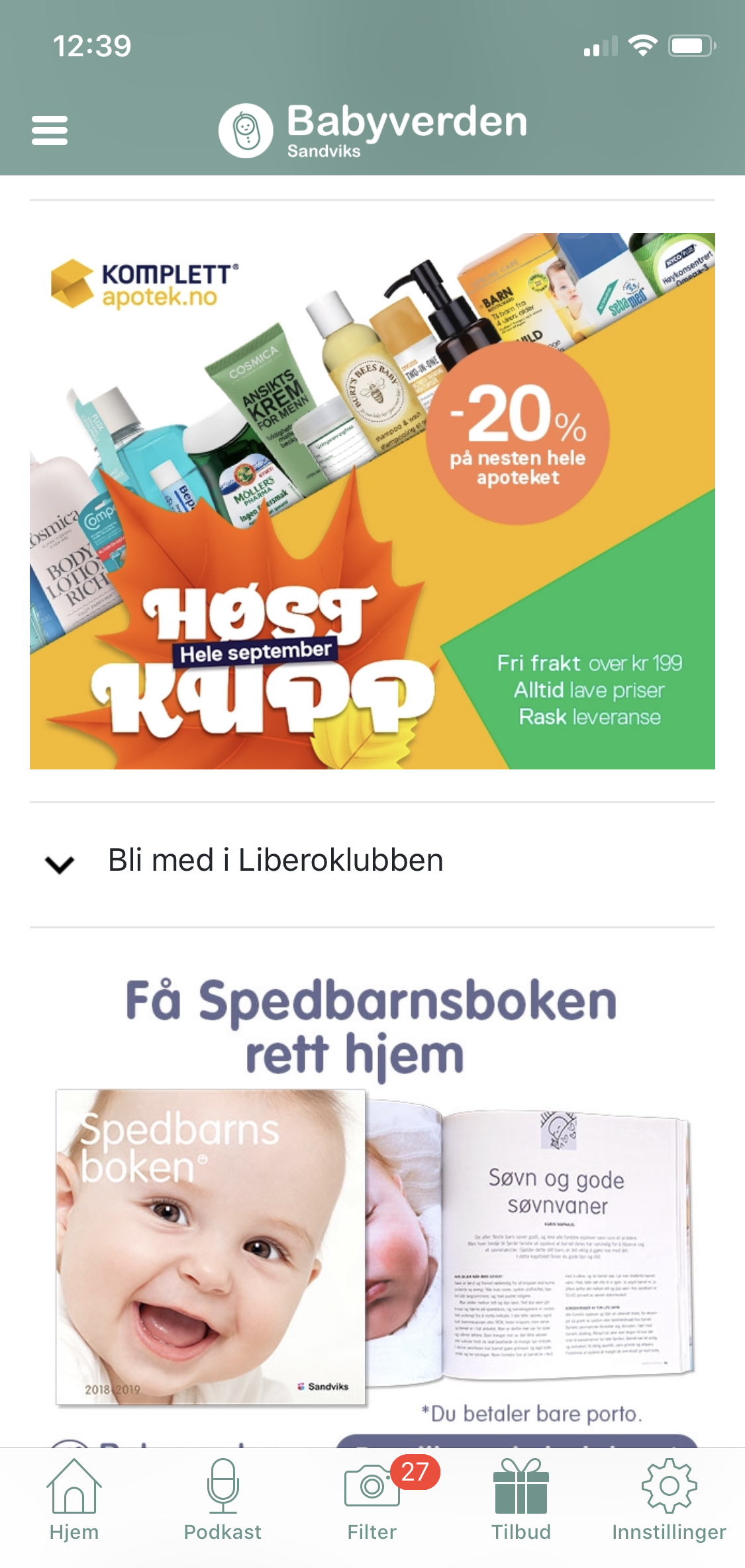
Task: Open the Filter tab
Action: pyautogui.click(x=372, y=1500)
